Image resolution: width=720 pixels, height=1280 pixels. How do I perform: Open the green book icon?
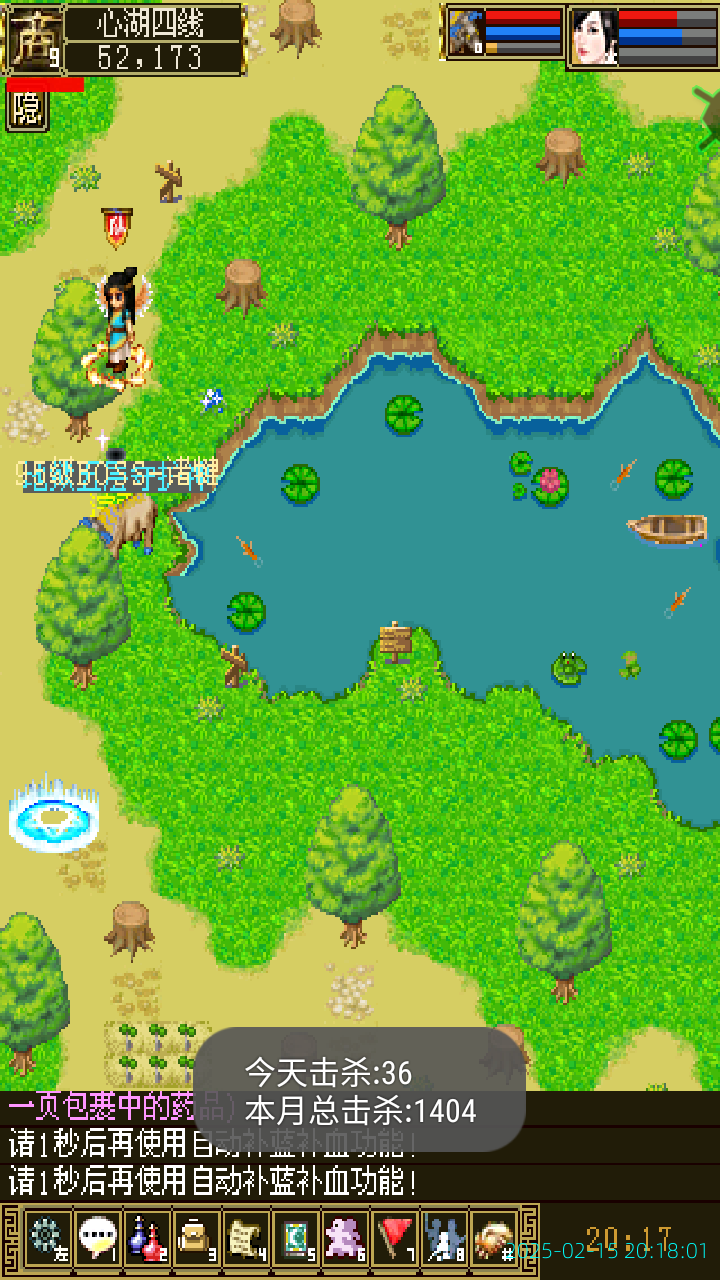tap(295, 1239)
